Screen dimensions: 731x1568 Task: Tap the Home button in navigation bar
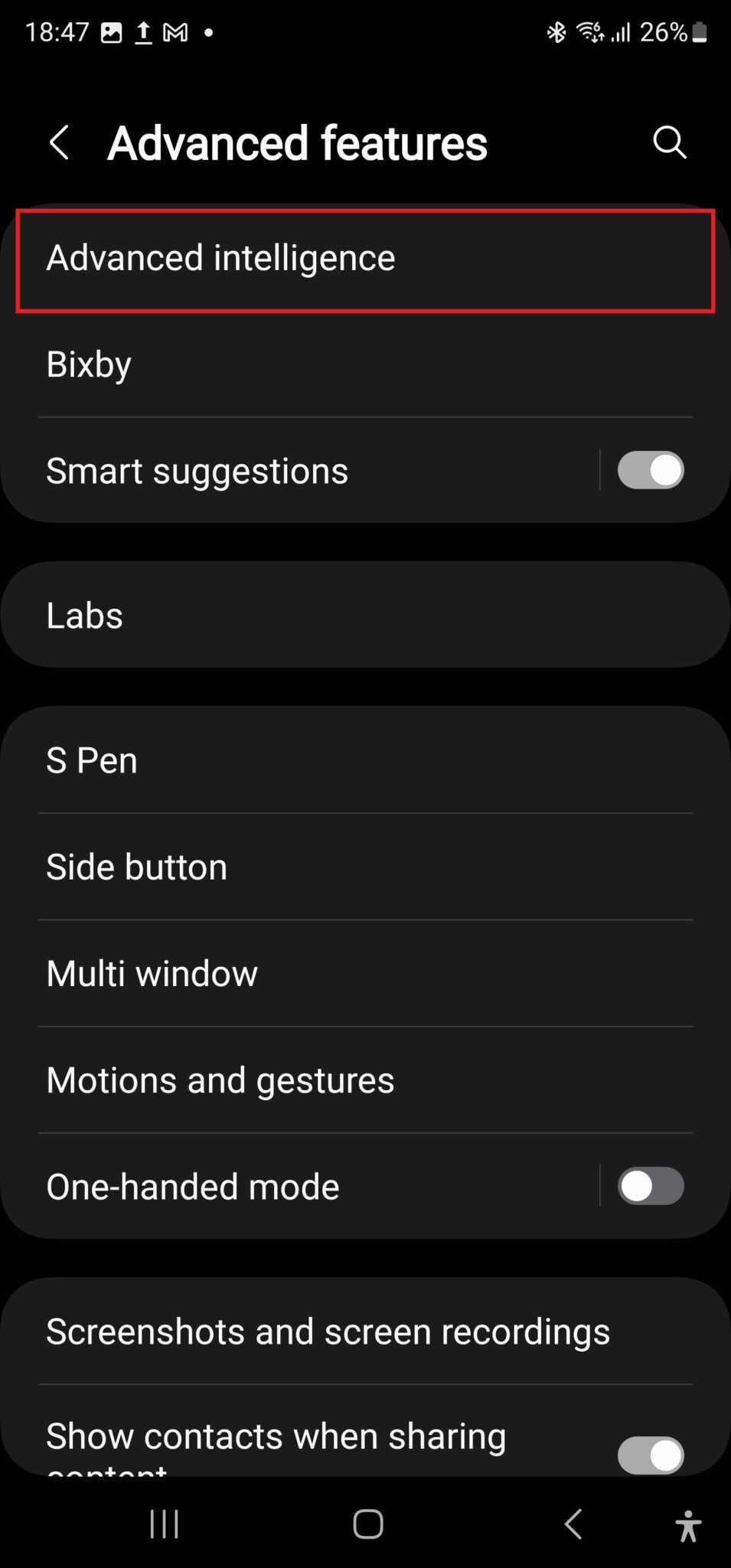[366, 1524]
